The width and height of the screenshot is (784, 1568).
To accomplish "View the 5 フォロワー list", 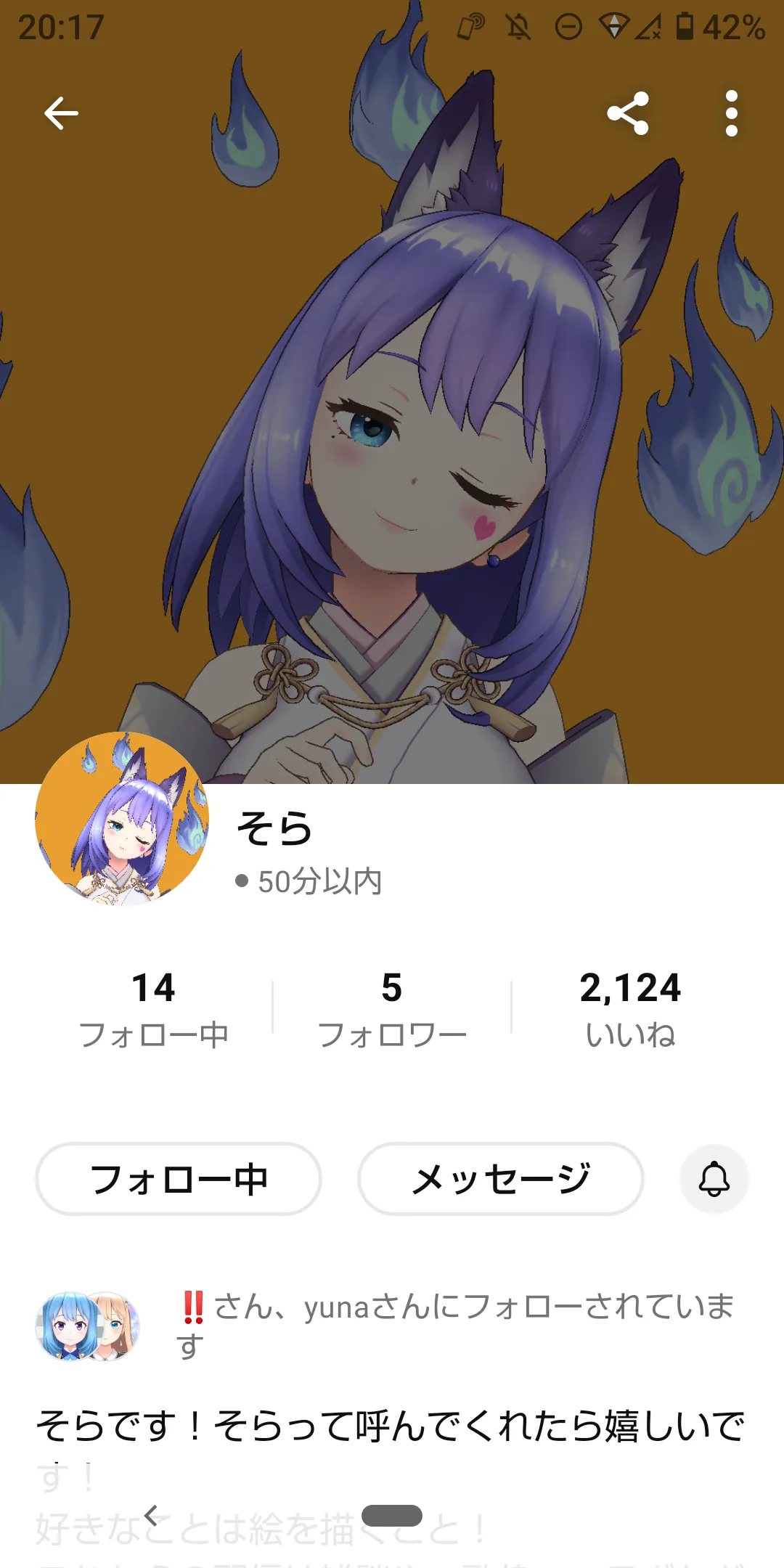I will pos(392,1010).
